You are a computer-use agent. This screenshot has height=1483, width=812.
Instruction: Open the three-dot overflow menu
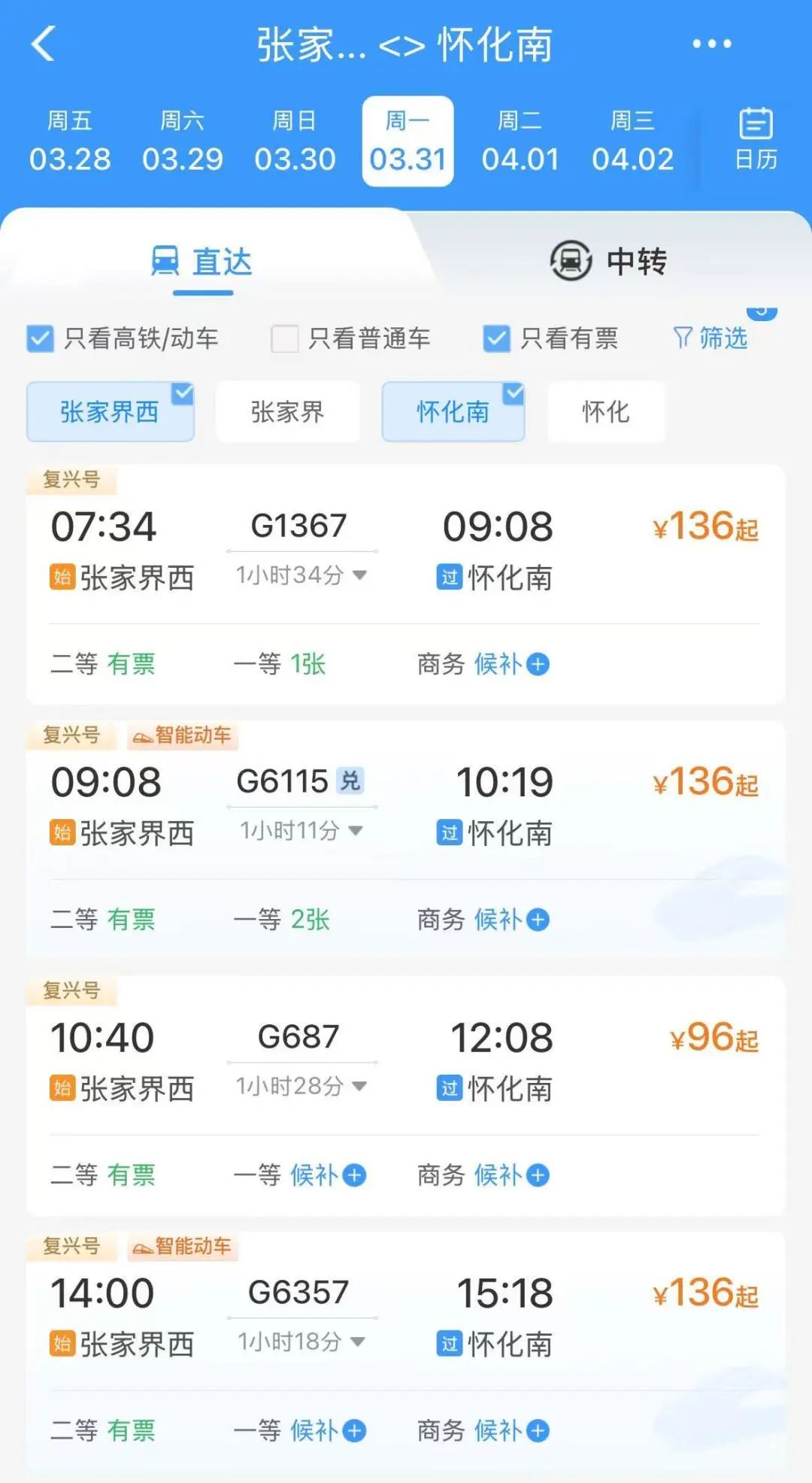click(711, 44)
